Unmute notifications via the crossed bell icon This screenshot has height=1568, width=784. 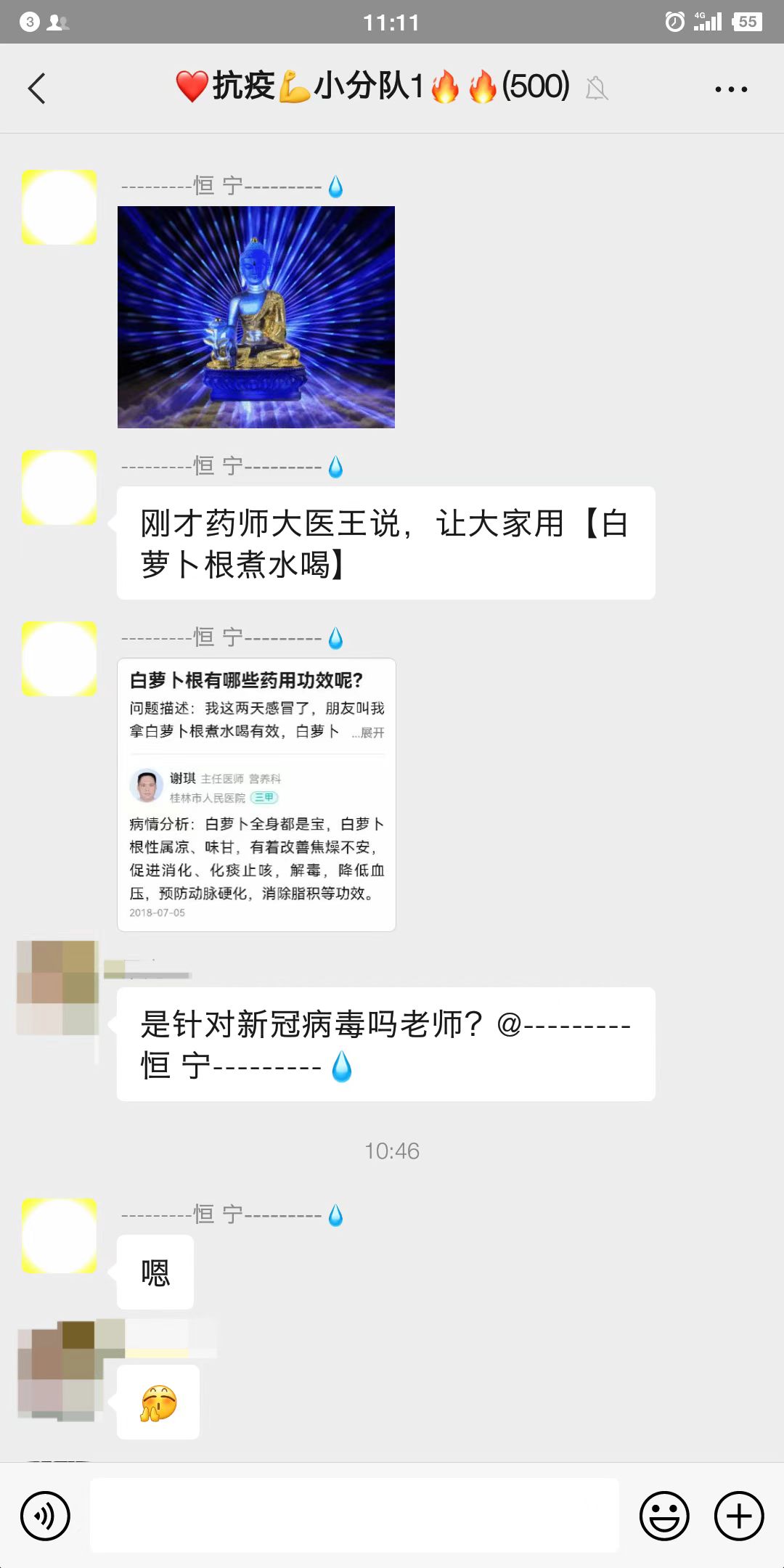pyautogui.click(x=597, y=87)
